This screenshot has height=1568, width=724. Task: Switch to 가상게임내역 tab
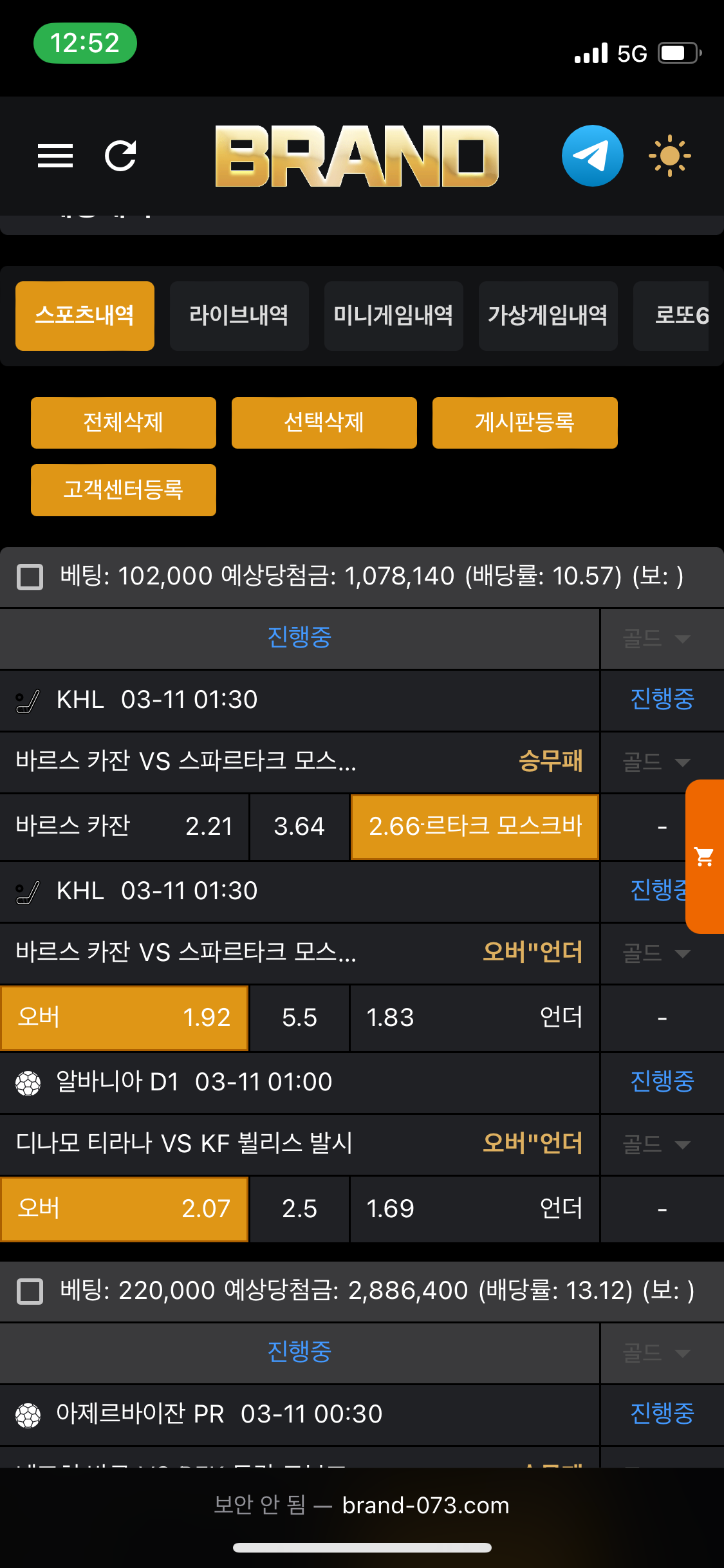(548, 315)
